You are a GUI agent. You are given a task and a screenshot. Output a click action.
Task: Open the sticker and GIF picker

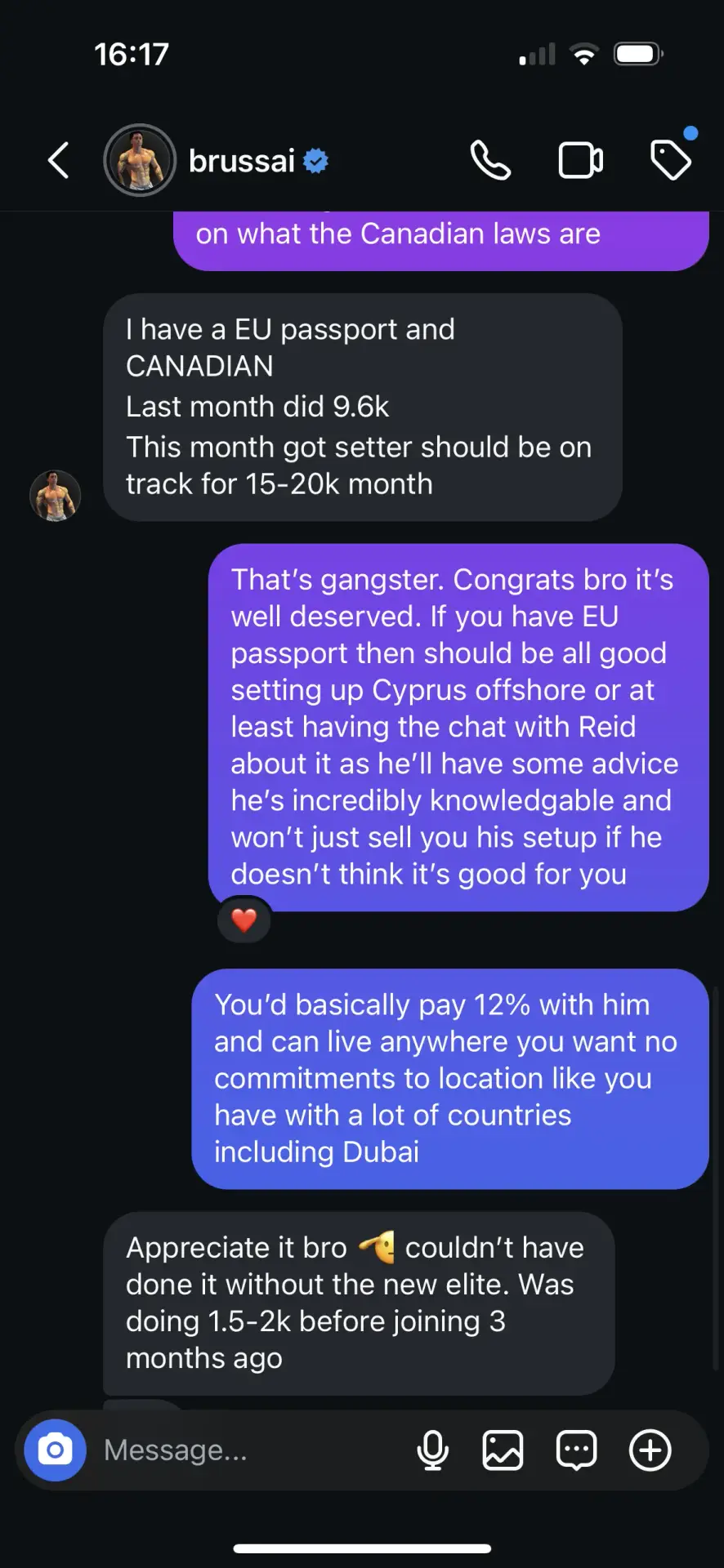(576, 1450)
